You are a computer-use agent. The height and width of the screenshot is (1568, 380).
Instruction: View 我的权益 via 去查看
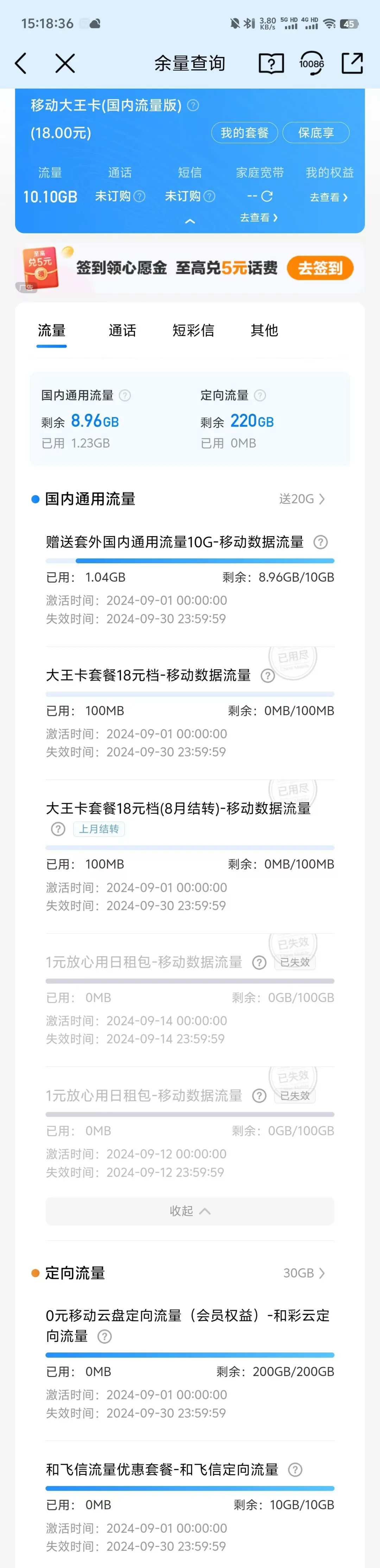coord(328,197)
